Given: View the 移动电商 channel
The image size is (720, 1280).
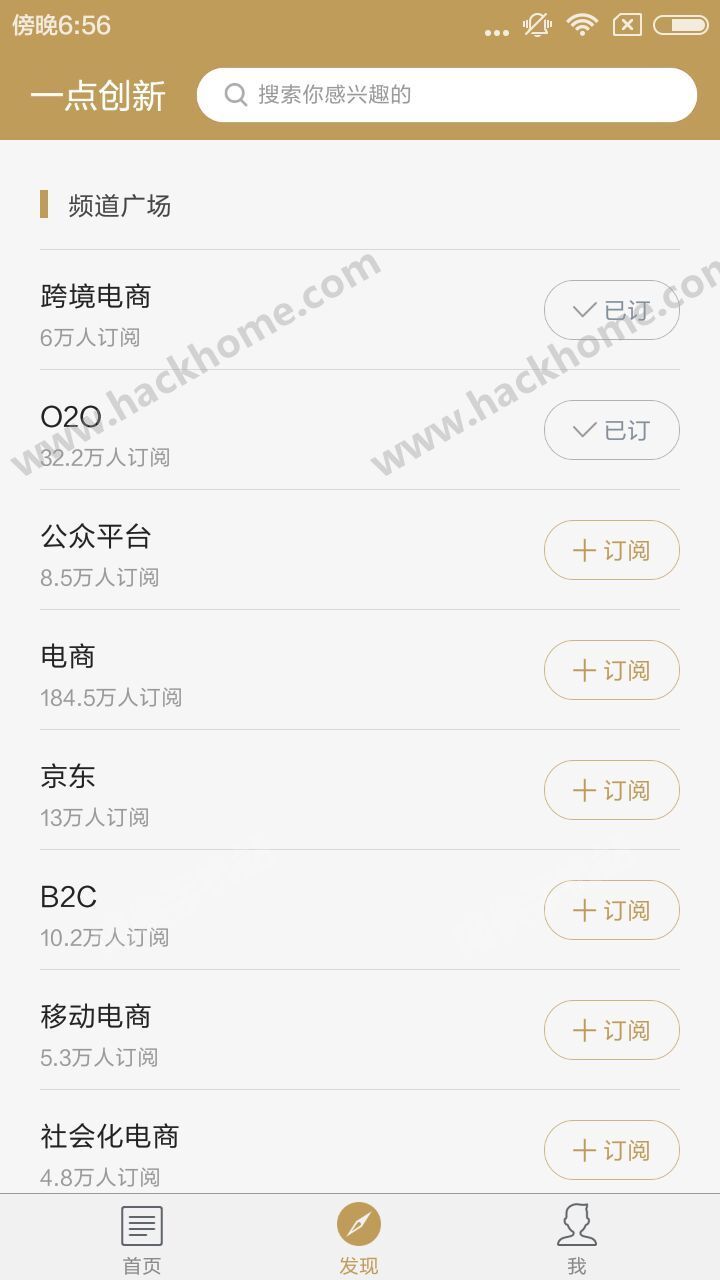Looking at the screenshot, I should point(250,1031).
